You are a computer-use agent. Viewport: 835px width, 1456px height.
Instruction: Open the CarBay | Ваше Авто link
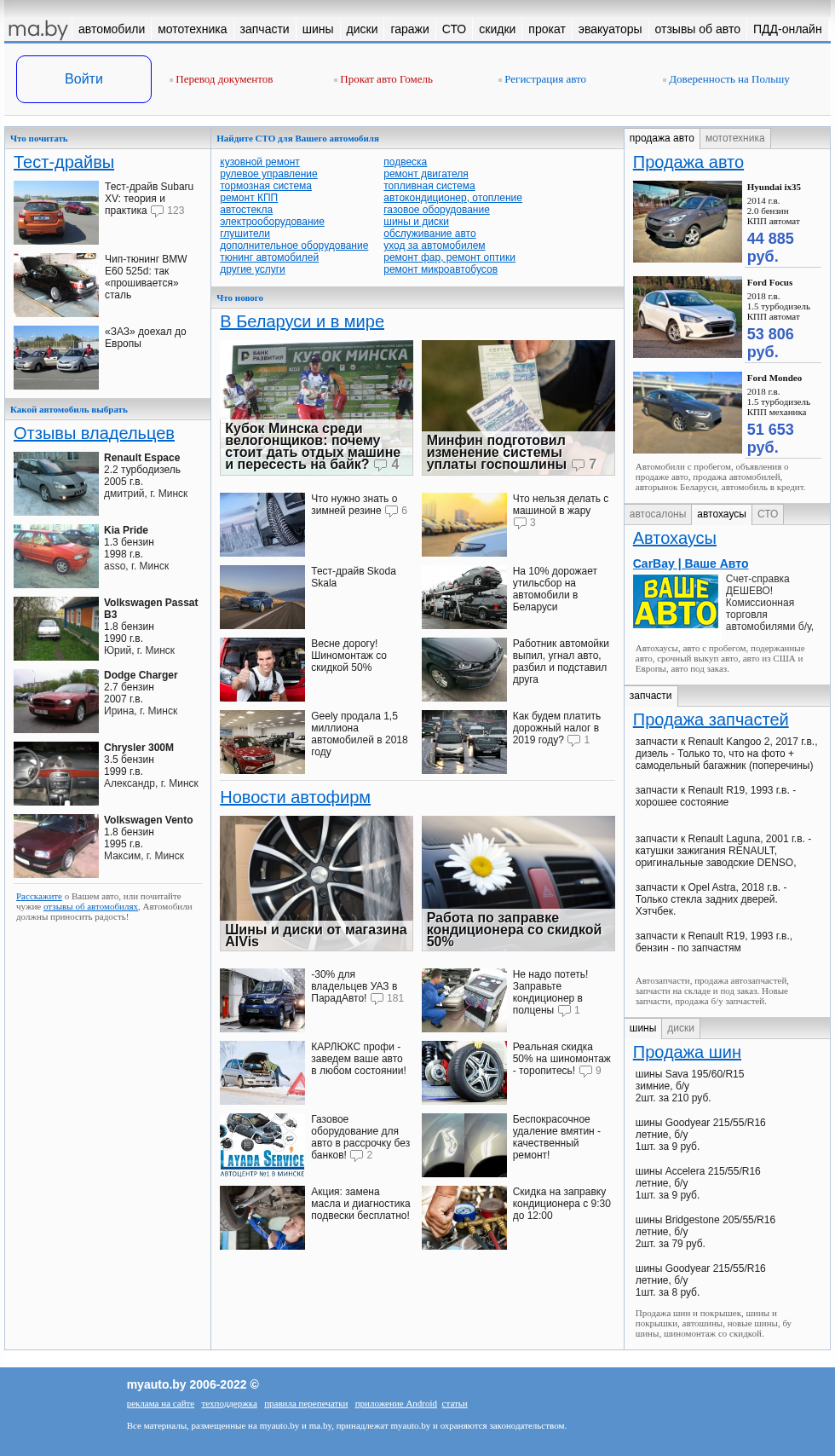coord(690,563)
